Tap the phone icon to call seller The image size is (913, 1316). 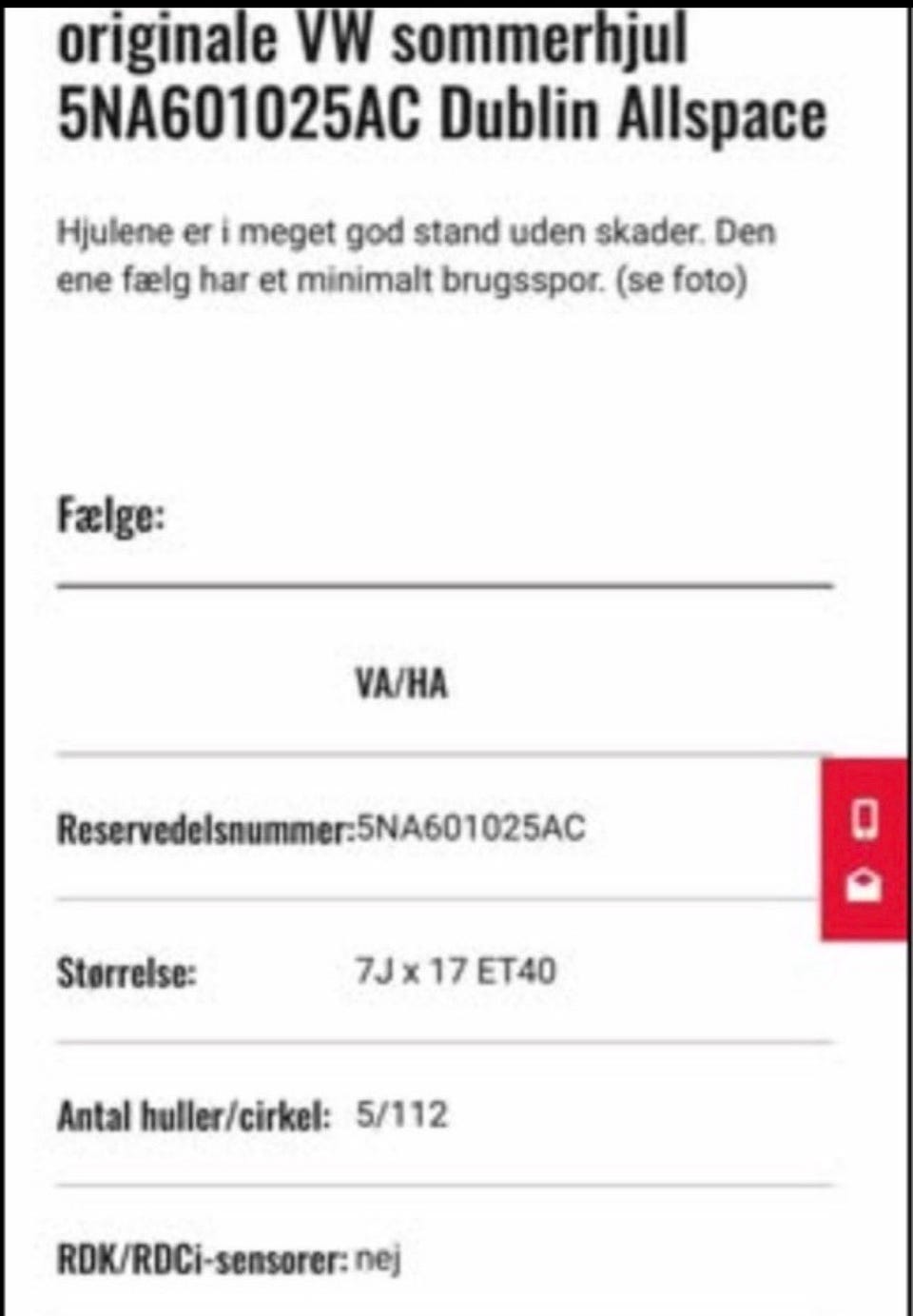[864, 819]
